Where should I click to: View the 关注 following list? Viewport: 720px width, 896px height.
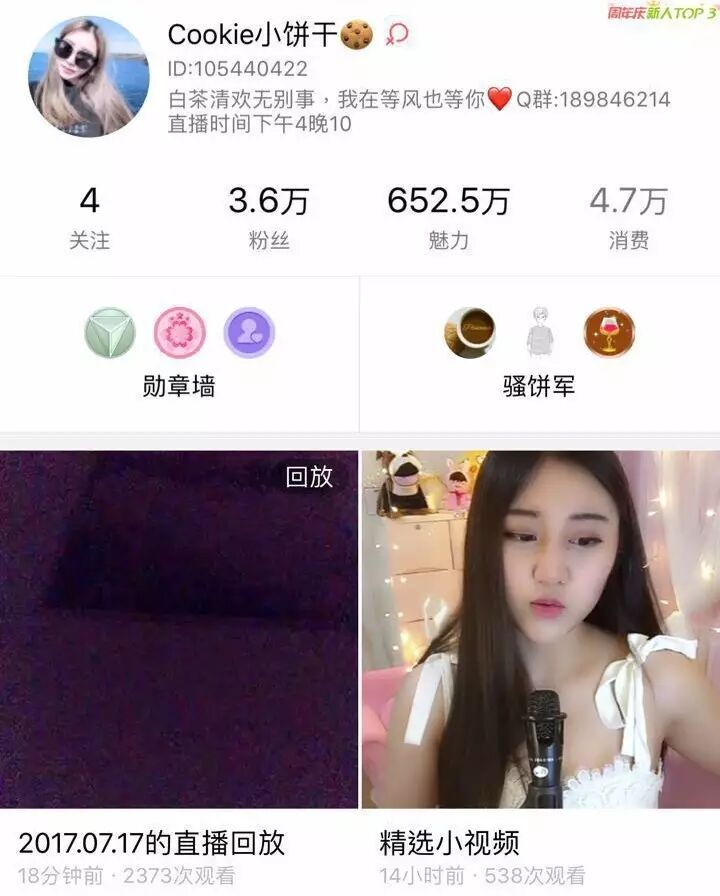coord(90,219)
